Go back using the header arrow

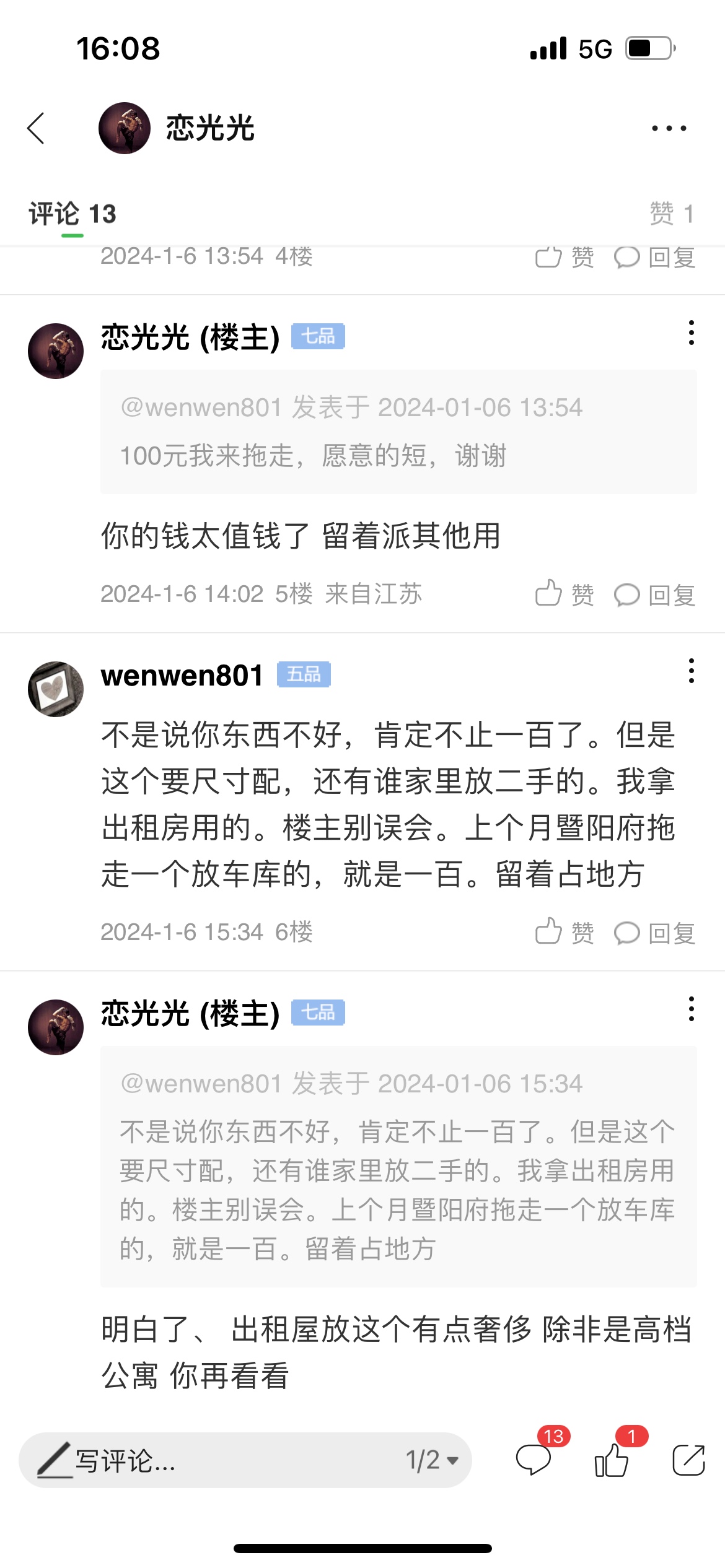coord(36,128)
